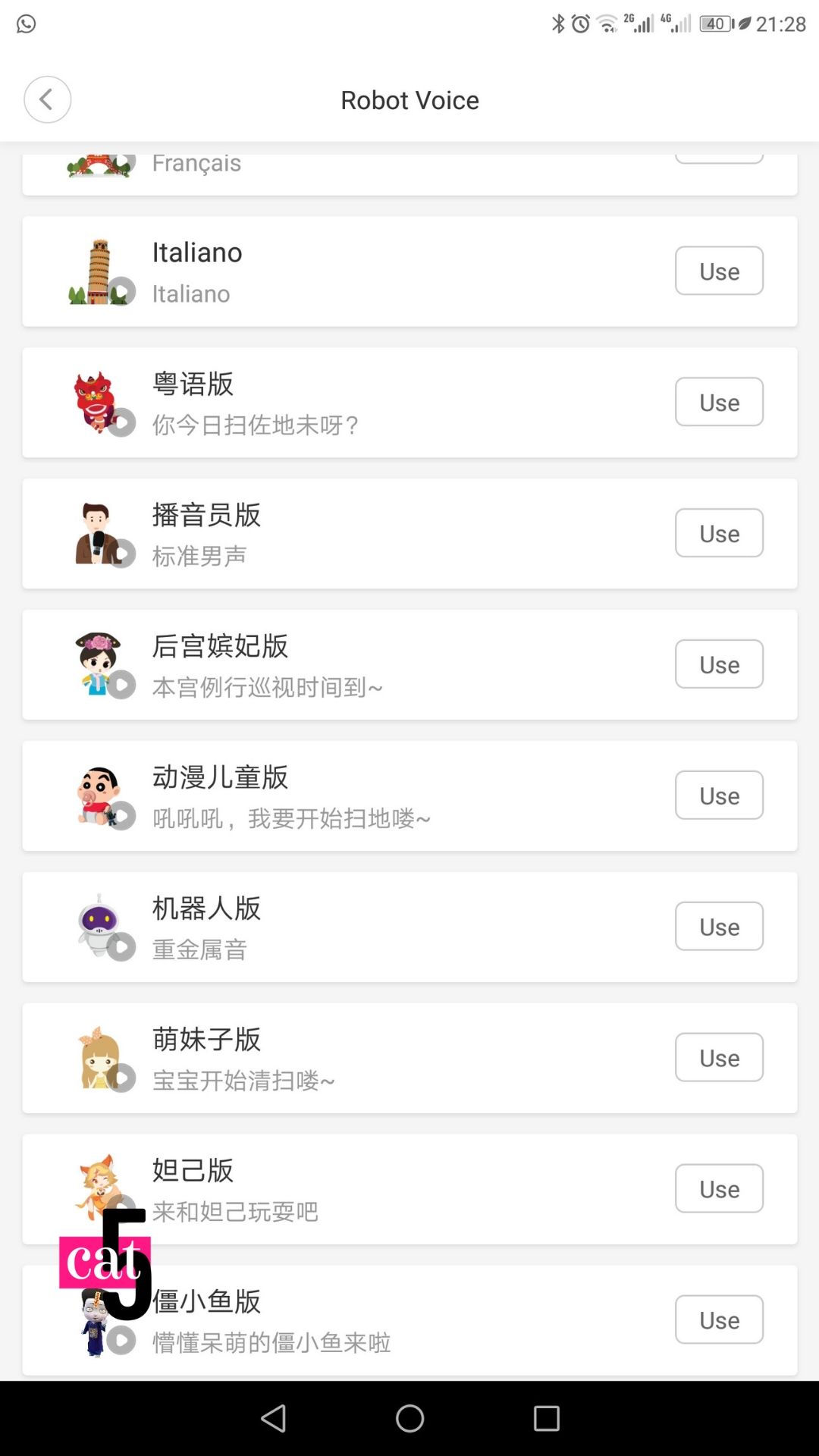Play preview of 动漫儿童版 voice
The height and width of the screenshot is (1456, 819).
[121, 816]
